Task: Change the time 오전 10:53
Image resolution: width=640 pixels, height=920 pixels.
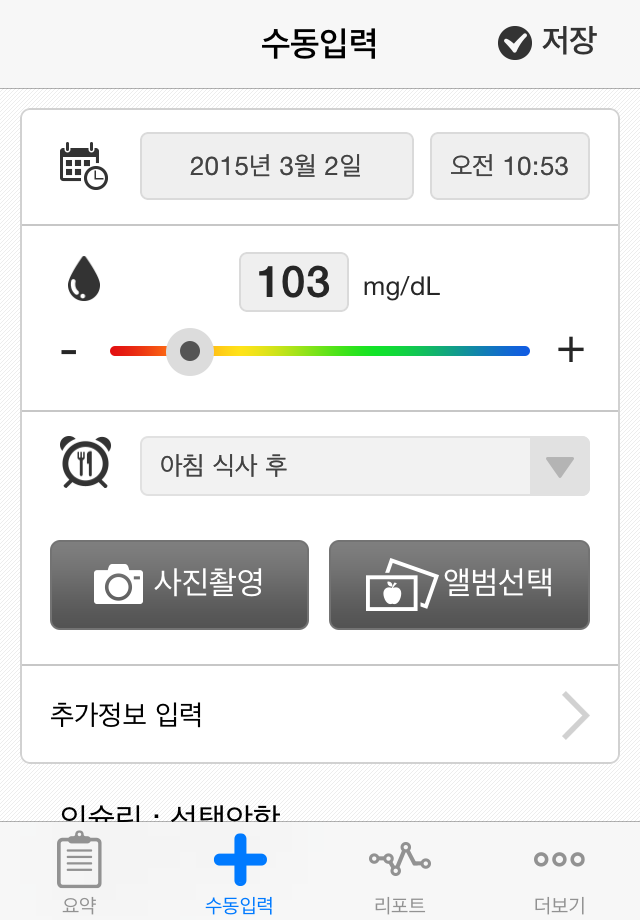Action: coord(510,166)
